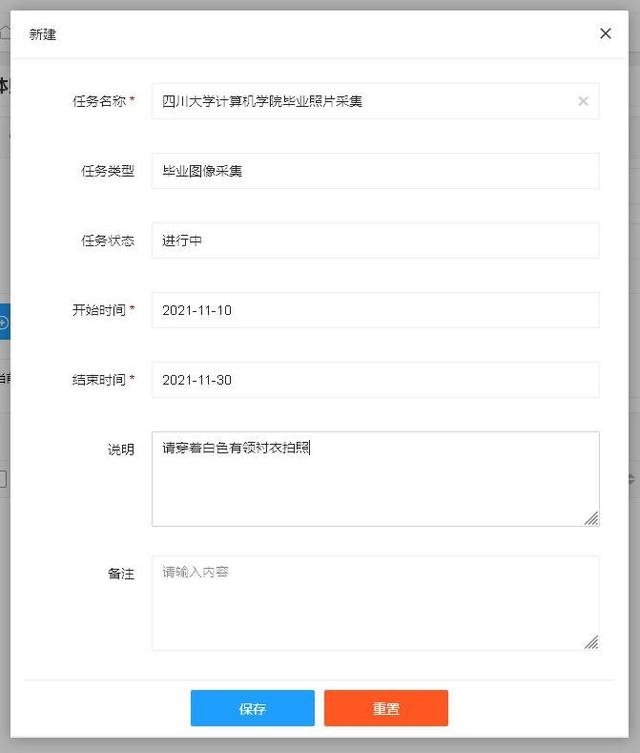Select the 结束时间 date field
Screen dimensions: 640x753
tap(375, 380)
